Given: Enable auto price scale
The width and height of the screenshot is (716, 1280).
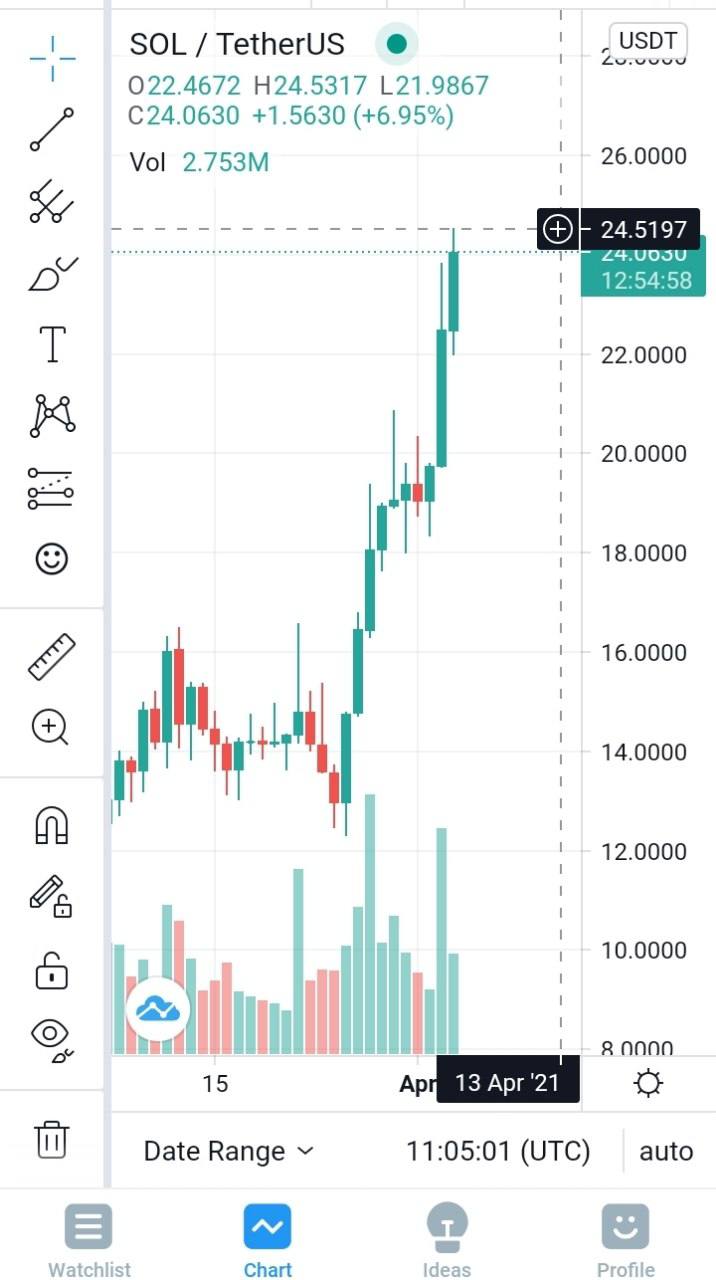Looking at the screenshot, I should point(666,1151).
